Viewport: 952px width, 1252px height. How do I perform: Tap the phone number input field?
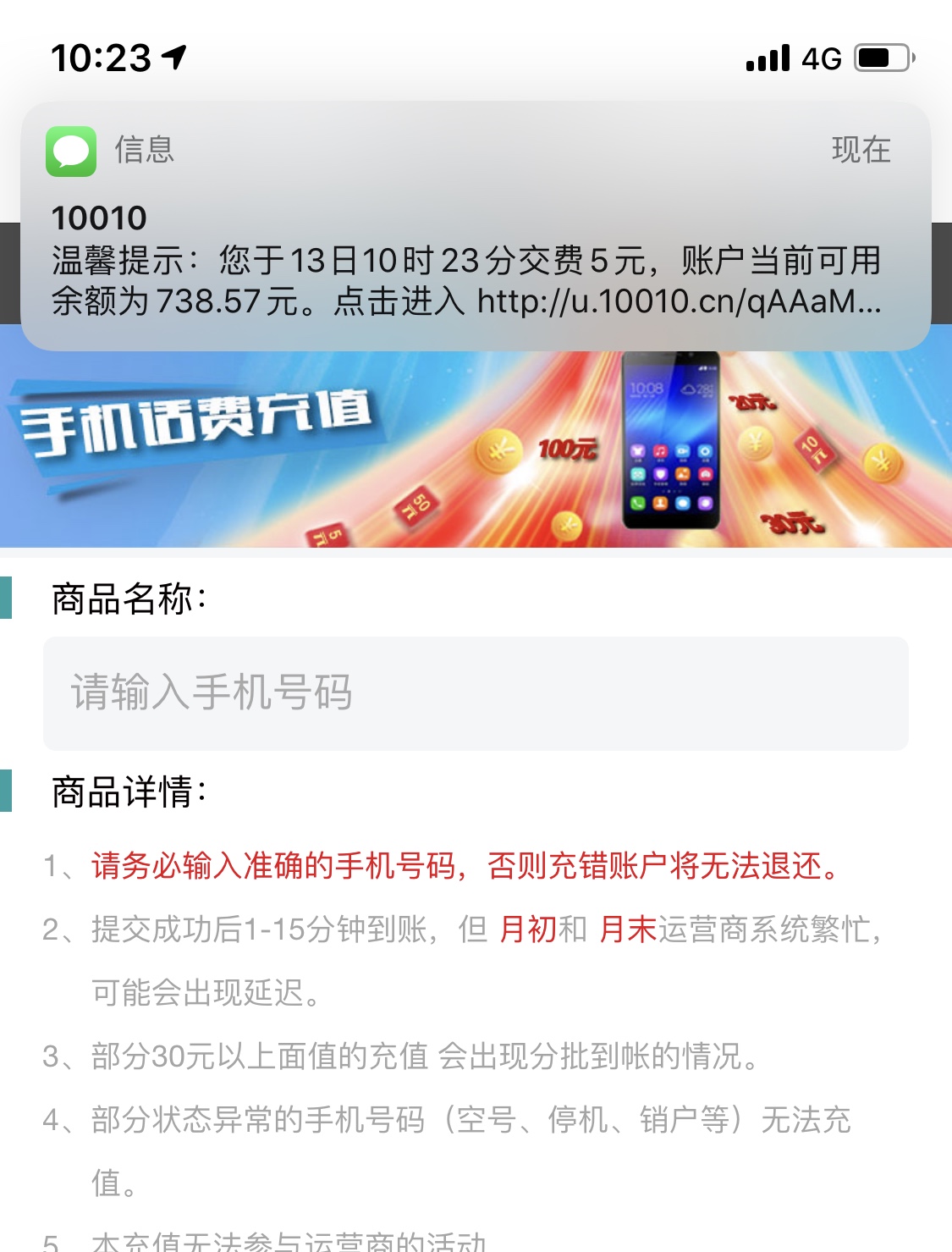pos(476,692)
